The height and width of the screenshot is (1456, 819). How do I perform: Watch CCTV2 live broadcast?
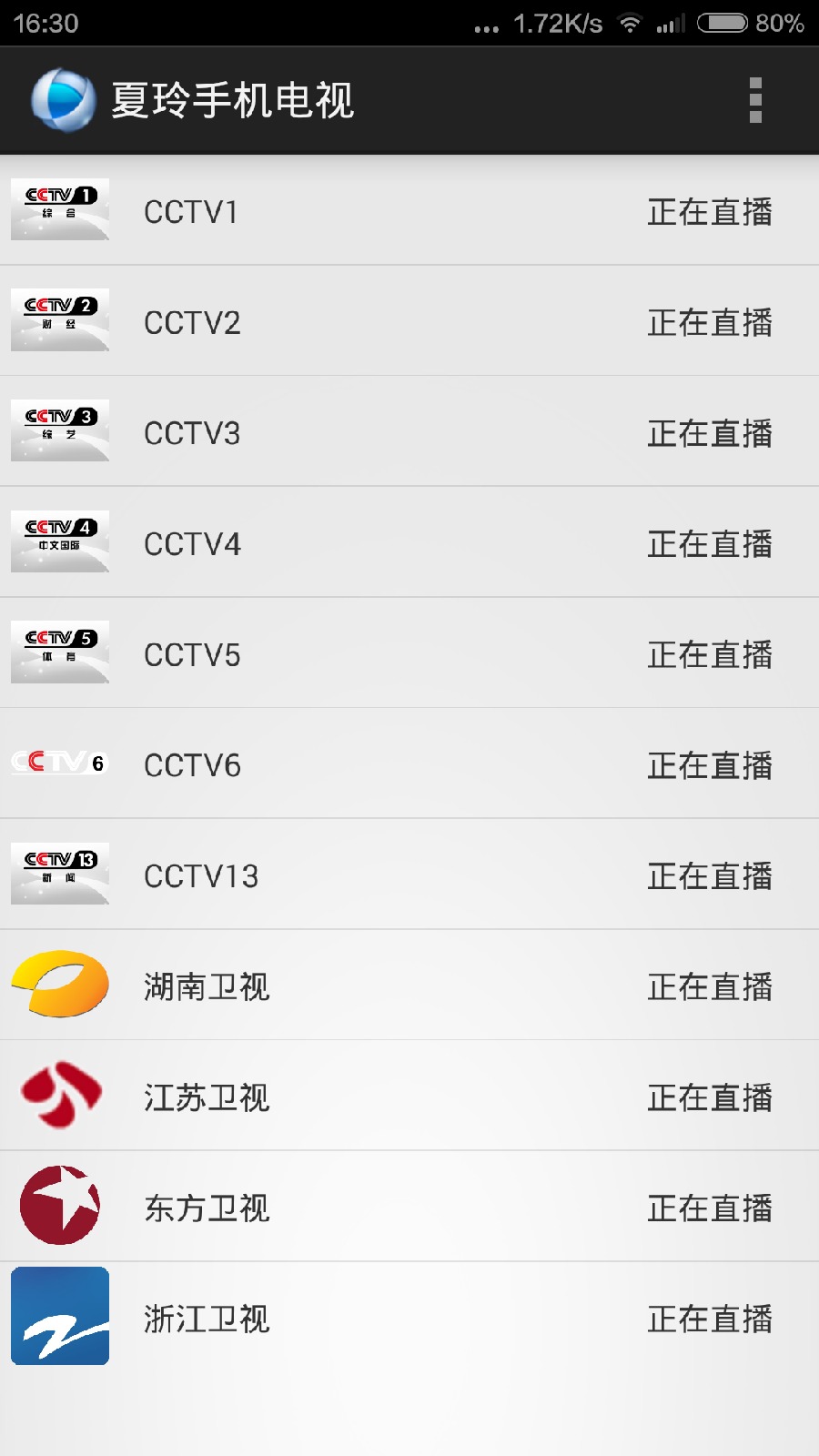point(409,322)
